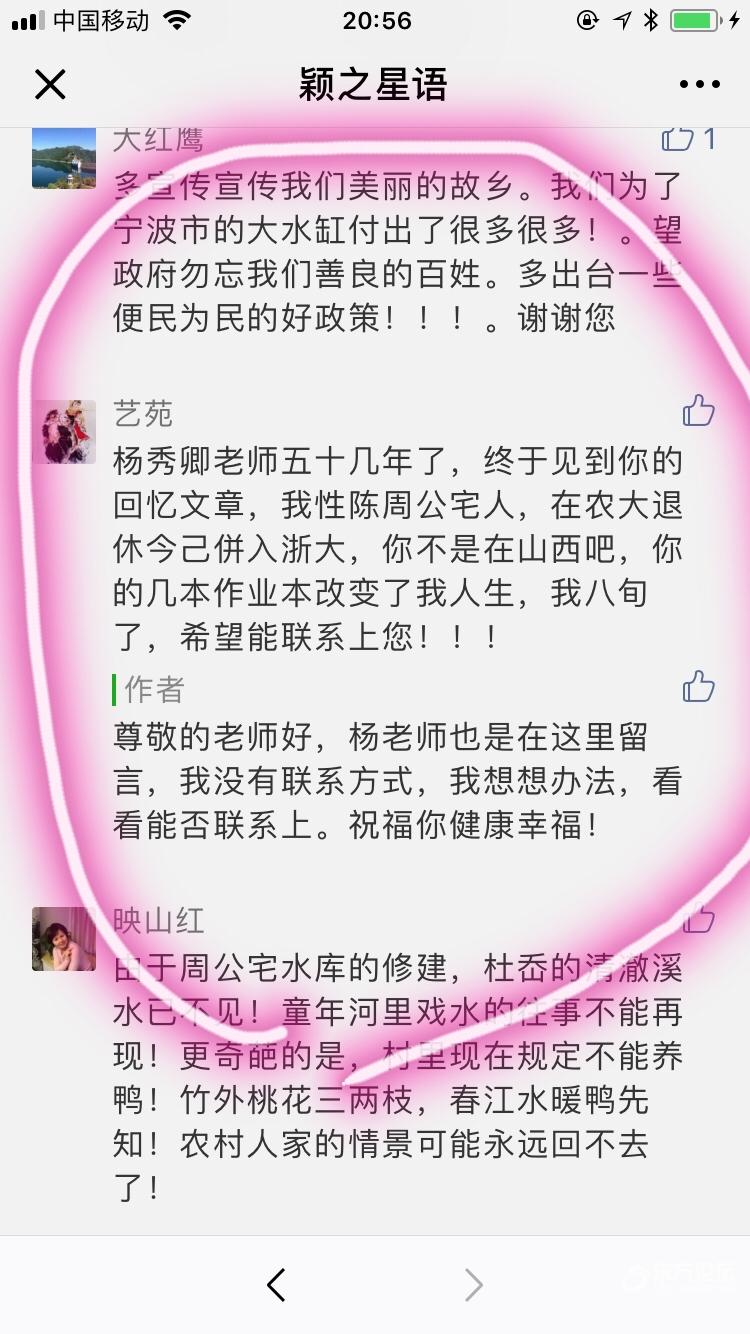This screenshot has width=750, height=1334.
Task: Like 大红鹰's comment
Action: point(679,138)
